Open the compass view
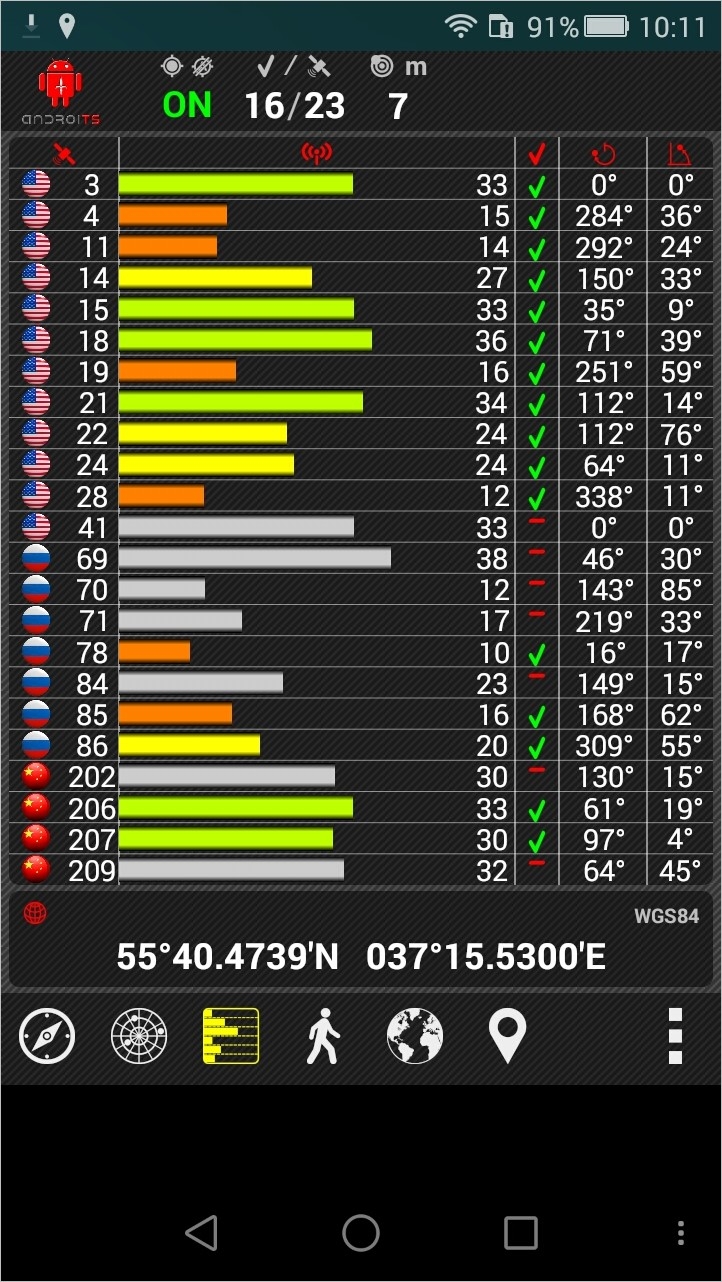 point(47,1036)
